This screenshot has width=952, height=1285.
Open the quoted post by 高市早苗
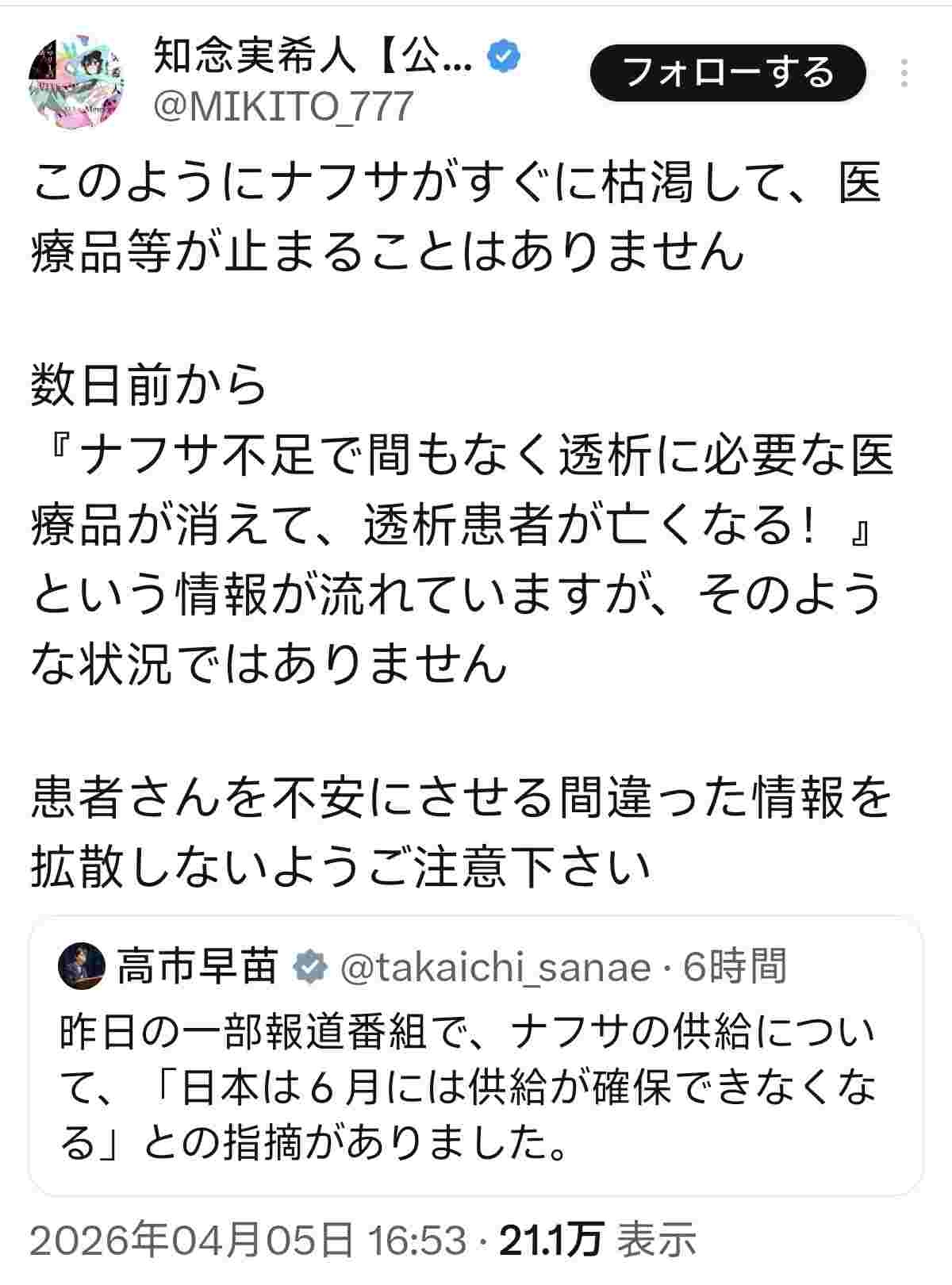pyautogui.click(x=474, y=1055)
